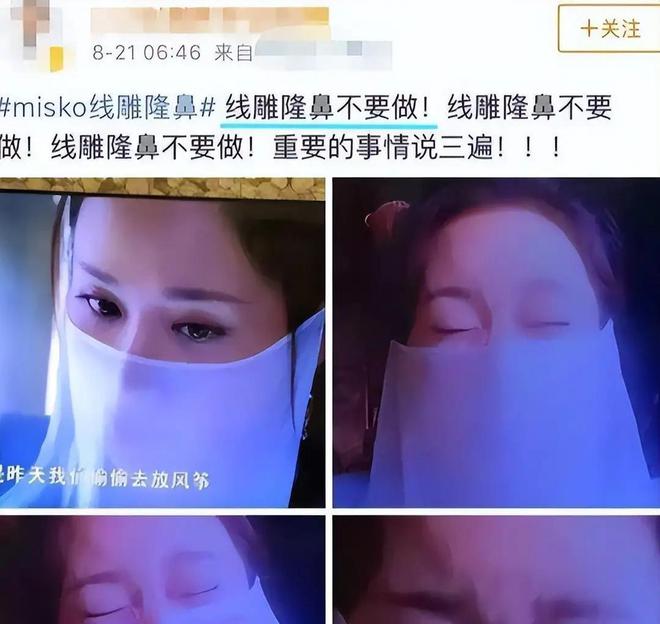Open the closed-eyes veil photo next to subtitle photo
The width and height of the screenshot is (660, 624).
[x=496, y=342]
